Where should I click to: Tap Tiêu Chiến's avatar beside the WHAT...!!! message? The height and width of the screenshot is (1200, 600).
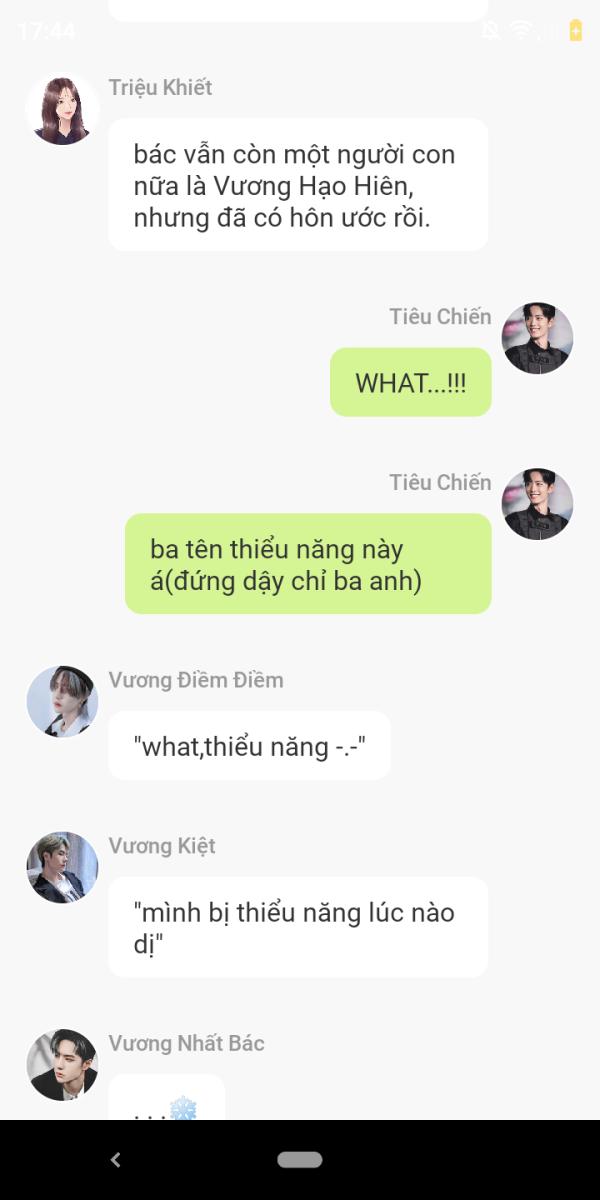537,339
